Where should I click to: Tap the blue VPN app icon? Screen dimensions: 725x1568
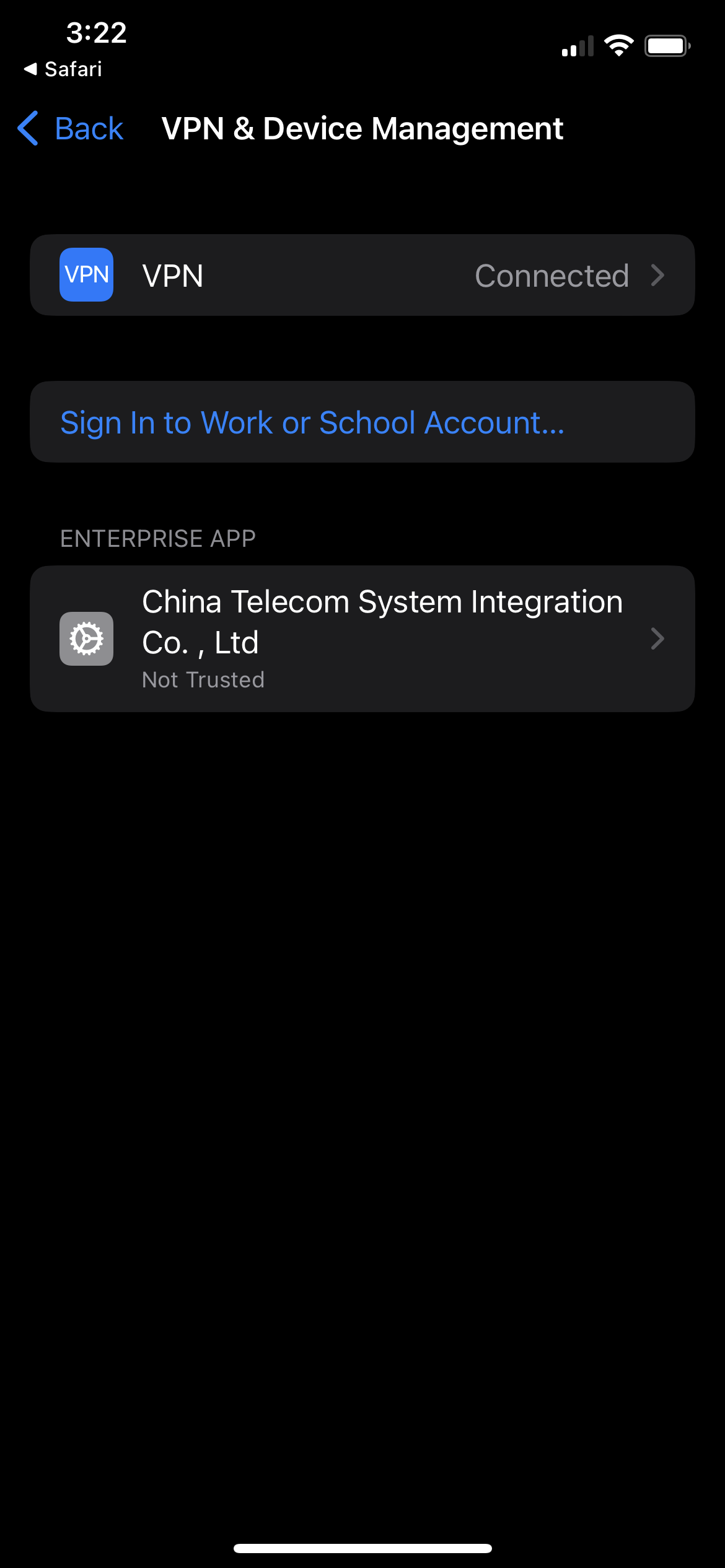tap(86, 274)
